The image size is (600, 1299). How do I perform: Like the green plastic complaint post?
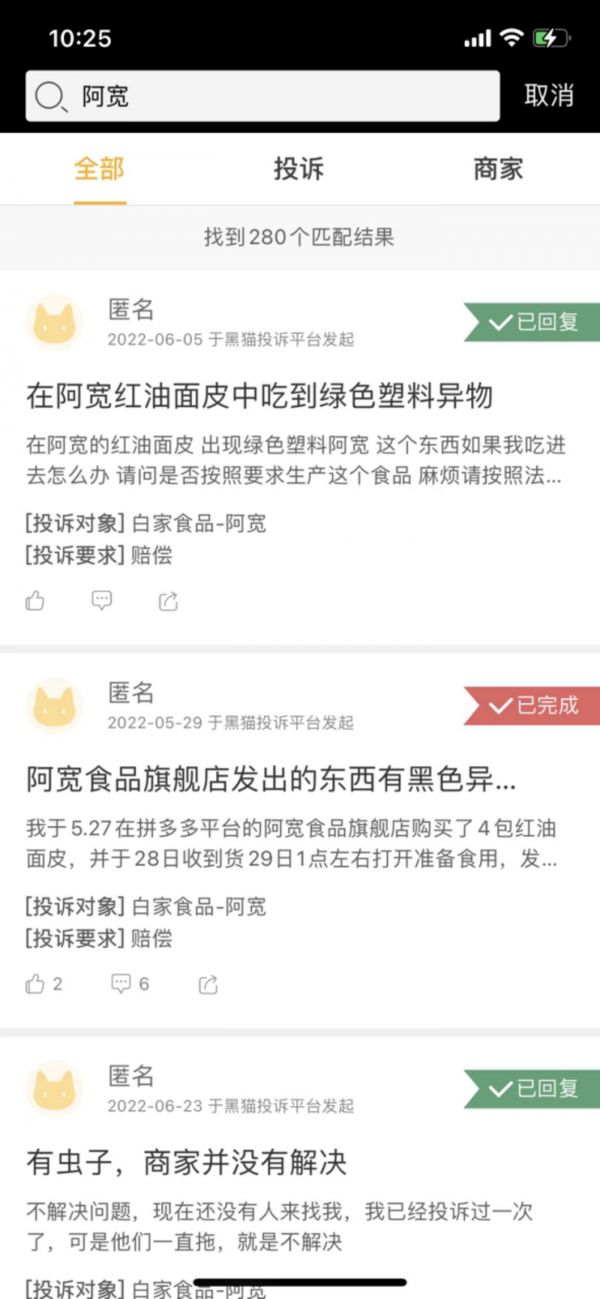tap(36, 601)
